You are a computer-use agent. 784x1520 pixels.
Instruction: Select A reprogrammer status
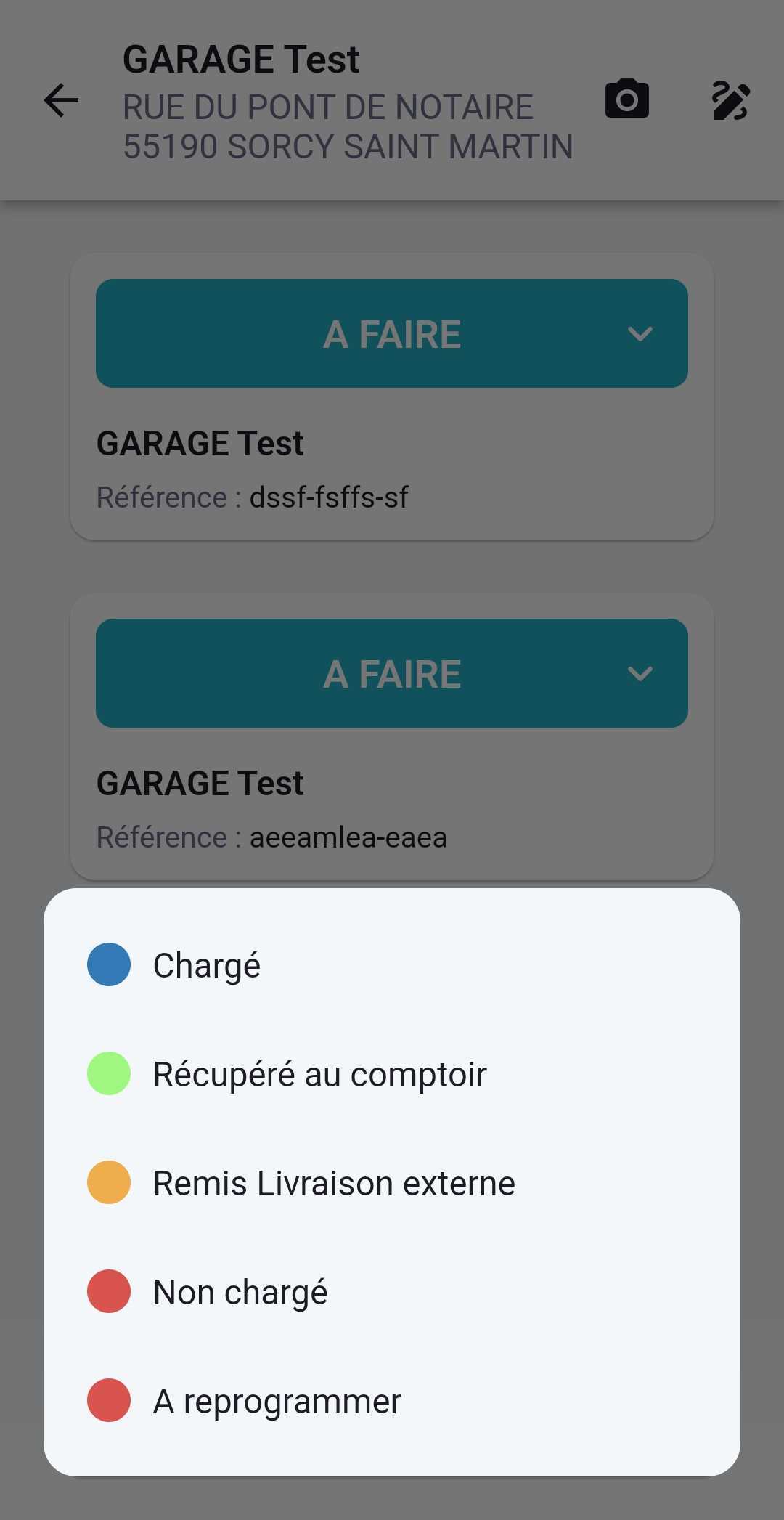[x=392, y=1401]
